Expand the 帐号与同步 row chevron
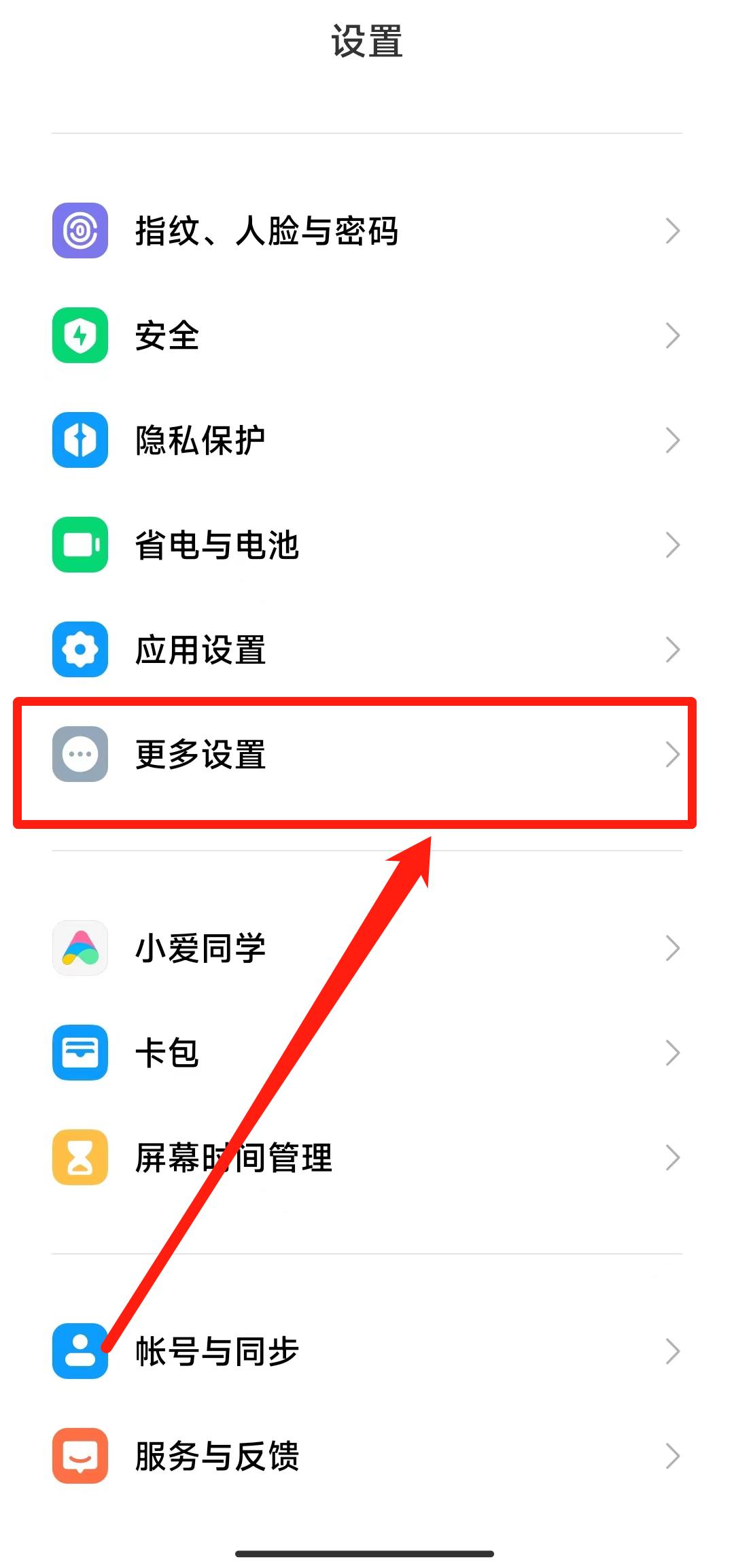This screenshot has width=734, height=1568. click(673, 1350)
